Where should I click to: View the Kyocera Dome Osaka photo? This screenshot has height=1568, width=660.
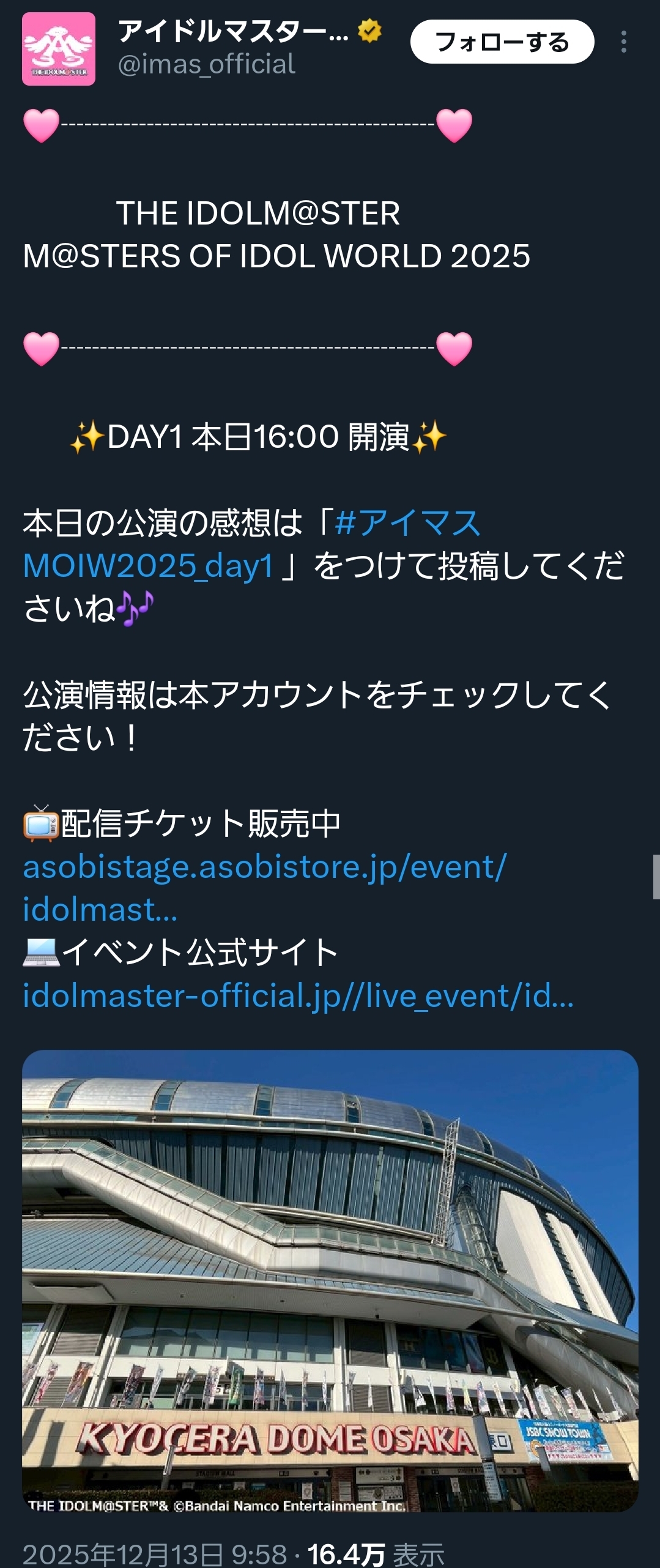click(x=330, y=1280)
